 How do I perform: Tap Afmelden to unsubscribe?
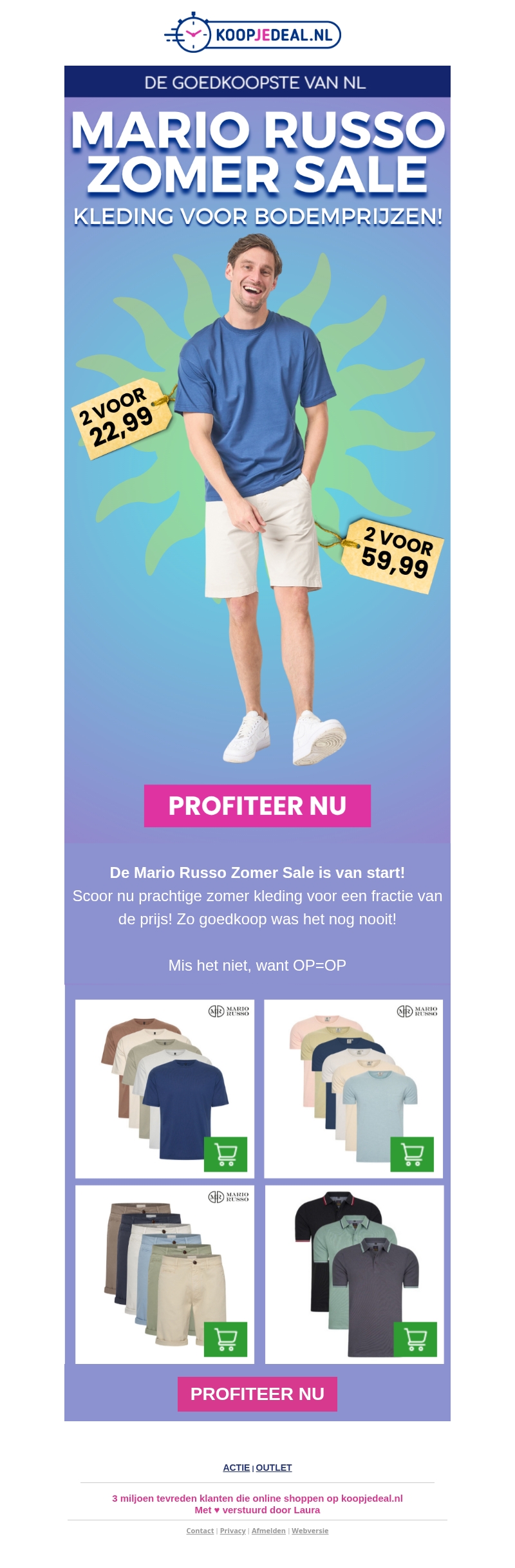(268, 1531)
